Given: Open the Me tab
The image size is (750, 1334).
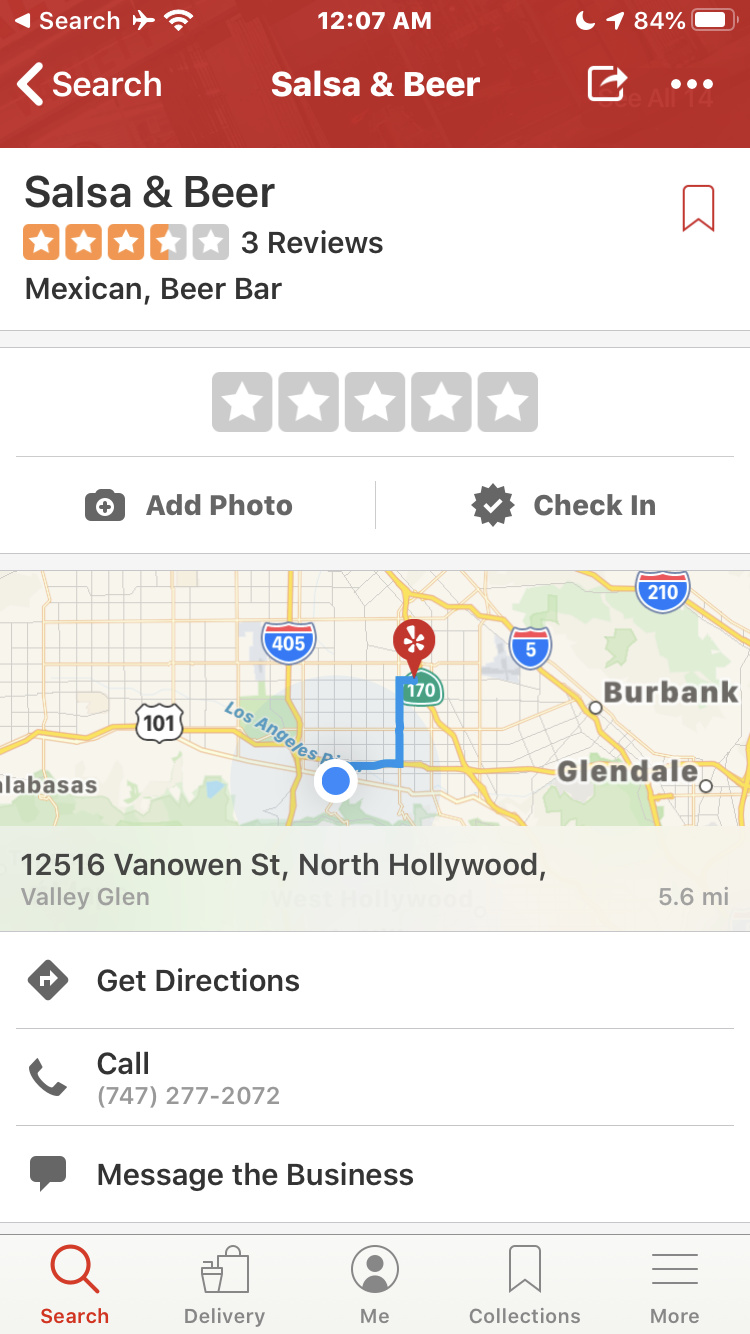Looking at the screenshot, I should point(375,1285).
